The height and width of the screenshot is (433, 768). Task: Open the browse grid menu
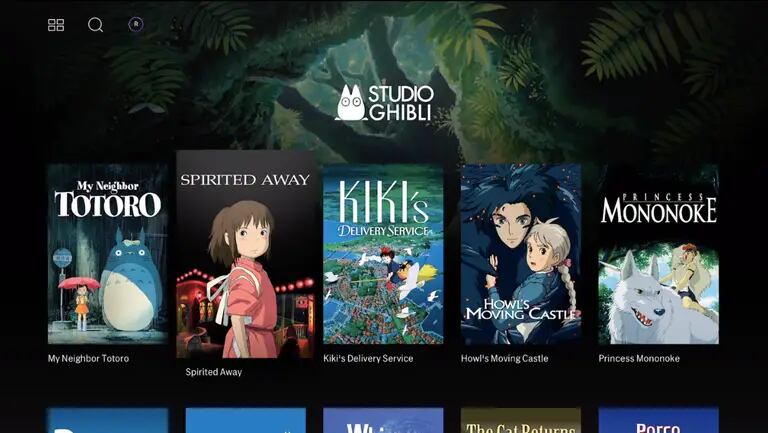(x=56, y=25)
